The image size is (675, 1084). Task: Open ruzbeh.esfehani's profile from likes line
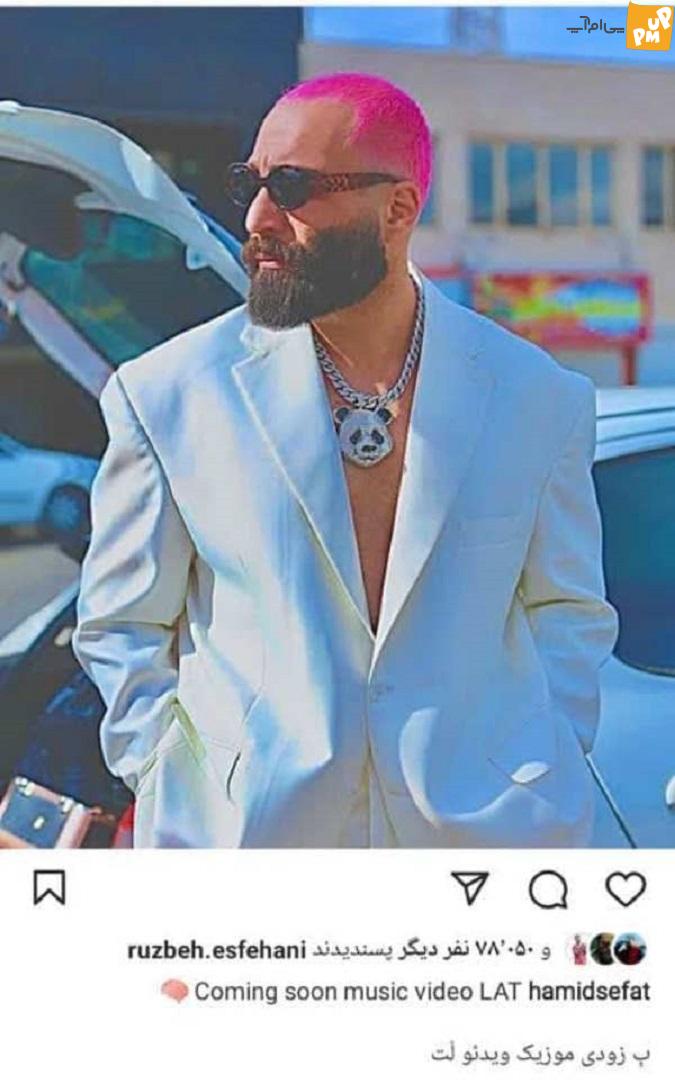tap(216, 951)
